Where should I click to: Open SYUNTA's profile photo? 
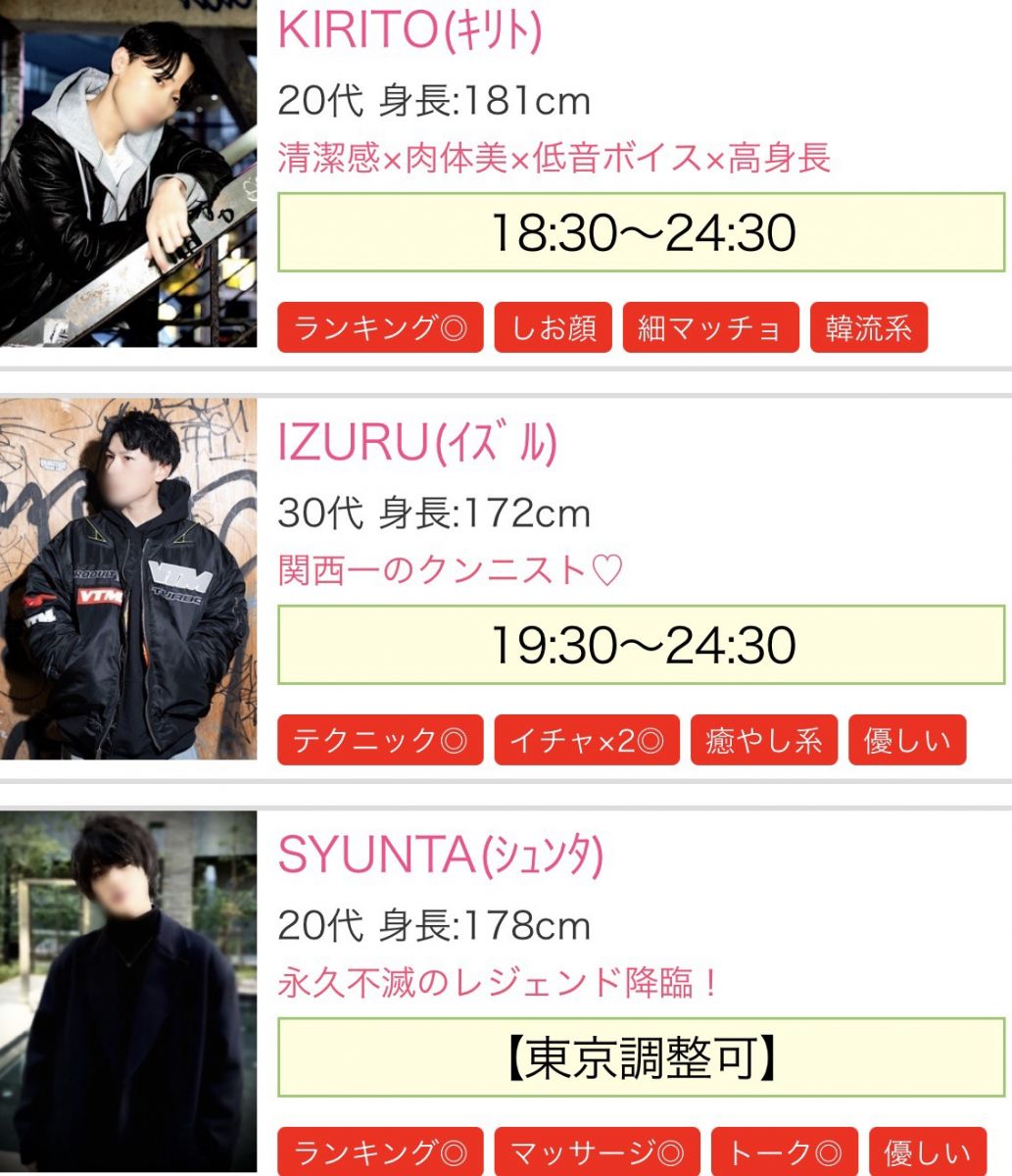pos(128,990)
